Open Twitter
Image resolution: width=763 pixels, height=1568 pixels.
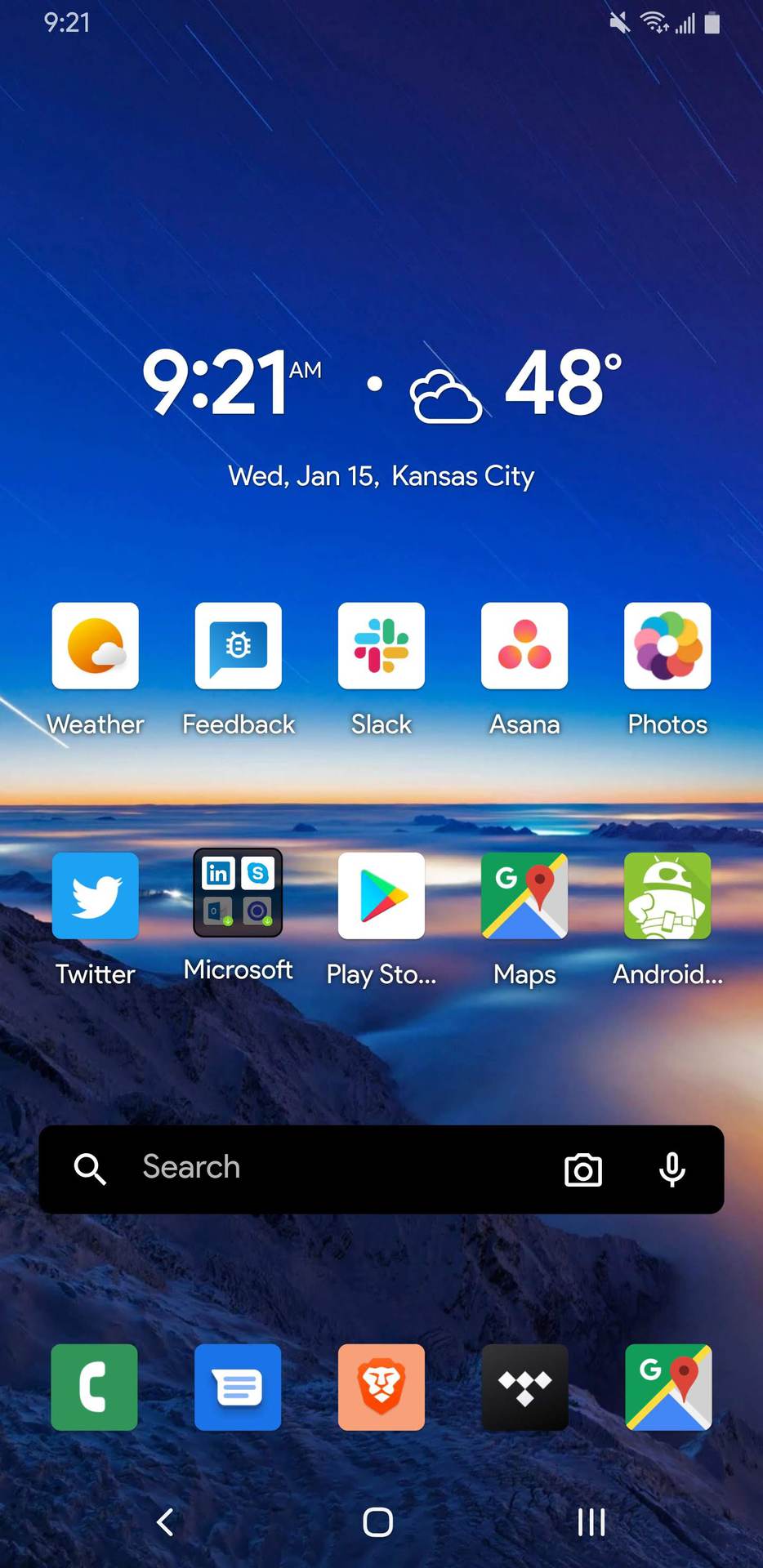click(x=96, y=896)
